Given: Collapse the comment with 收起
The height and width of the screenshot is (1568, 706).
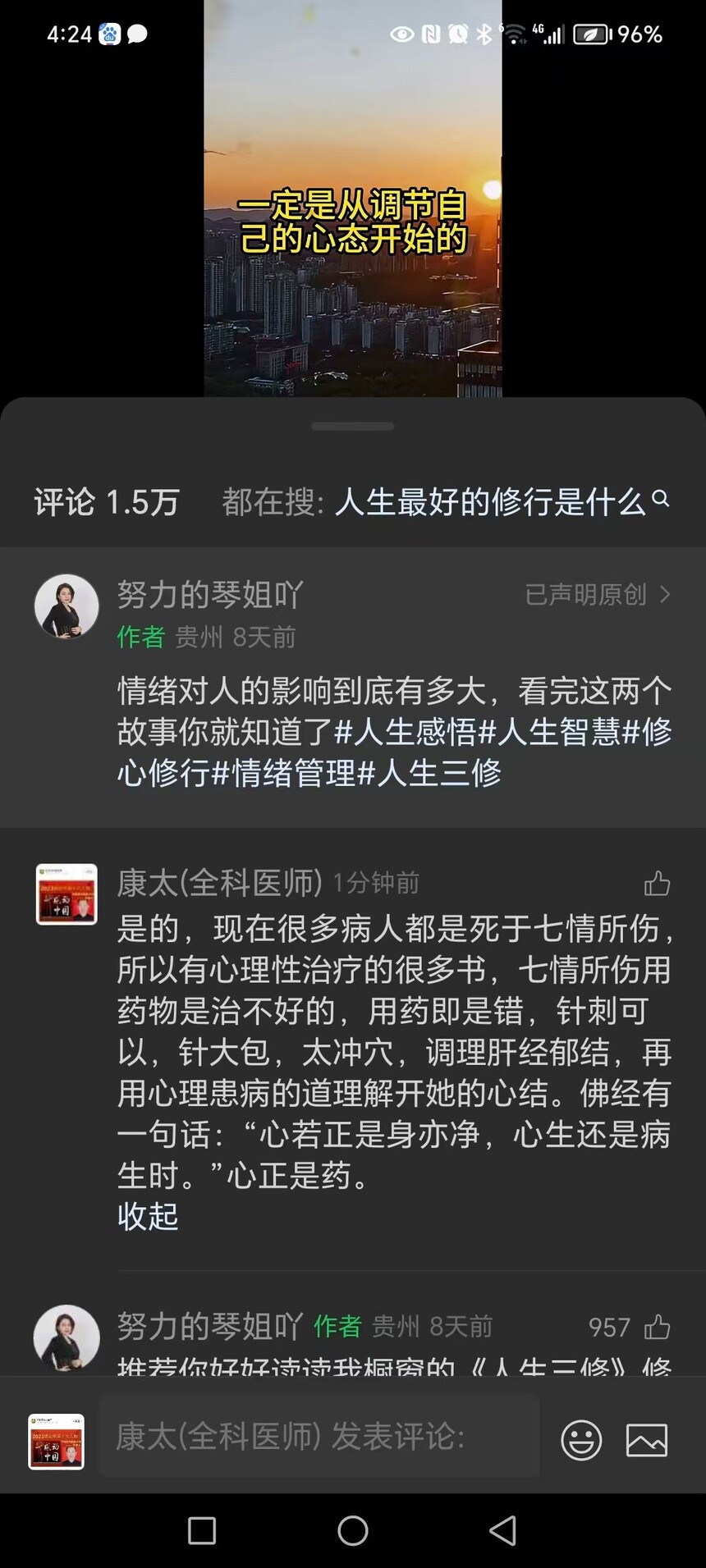Looking at the screenshot, I should coord(148,1216).
